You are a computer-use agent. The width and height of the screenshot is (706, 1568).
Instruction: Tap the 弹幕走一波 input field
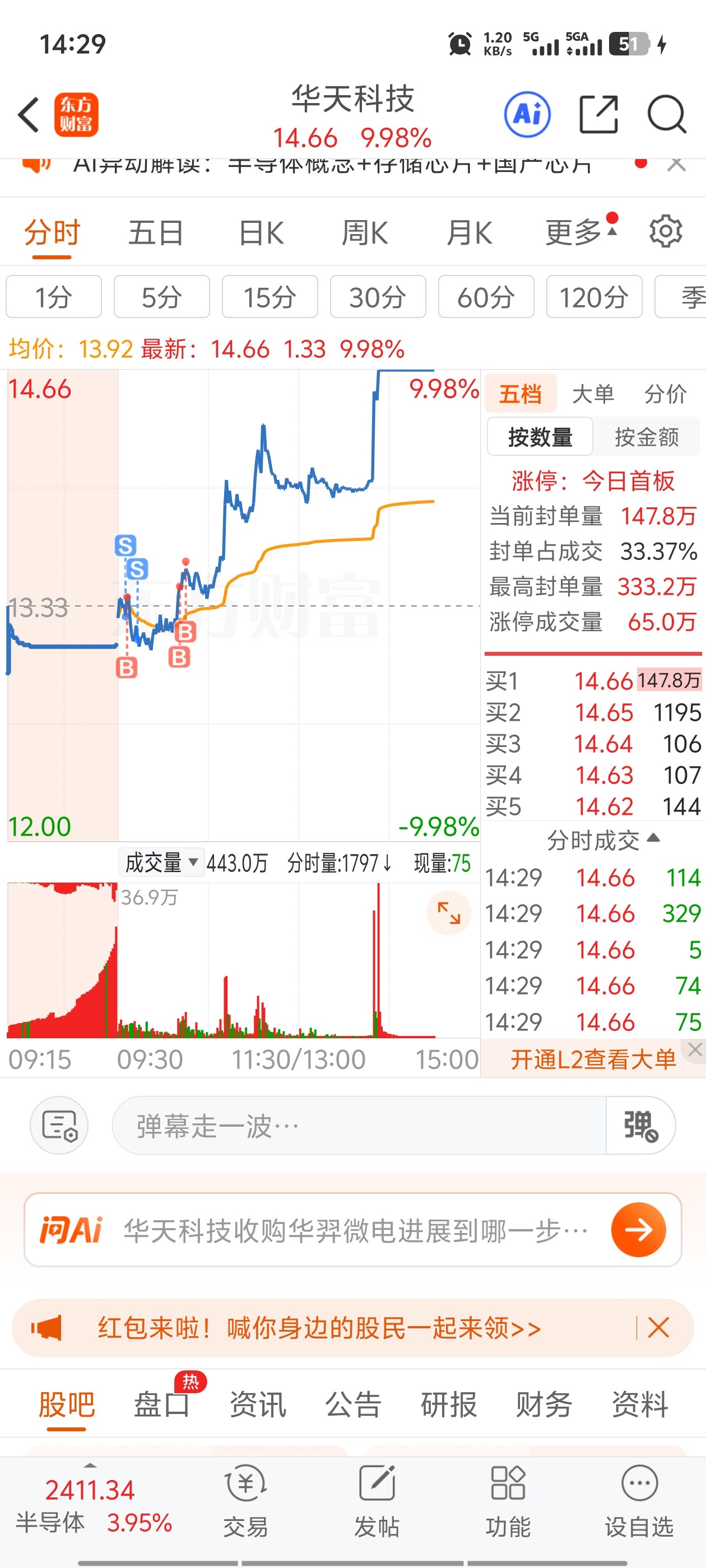click(359, 1126)
